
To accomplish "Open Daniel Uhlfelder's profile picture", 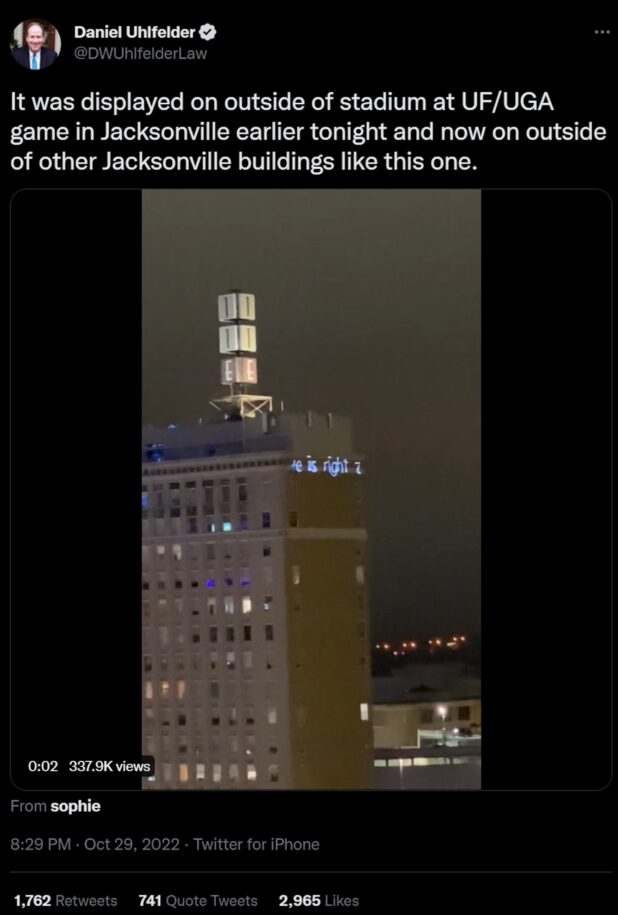I will coord(35,44).
